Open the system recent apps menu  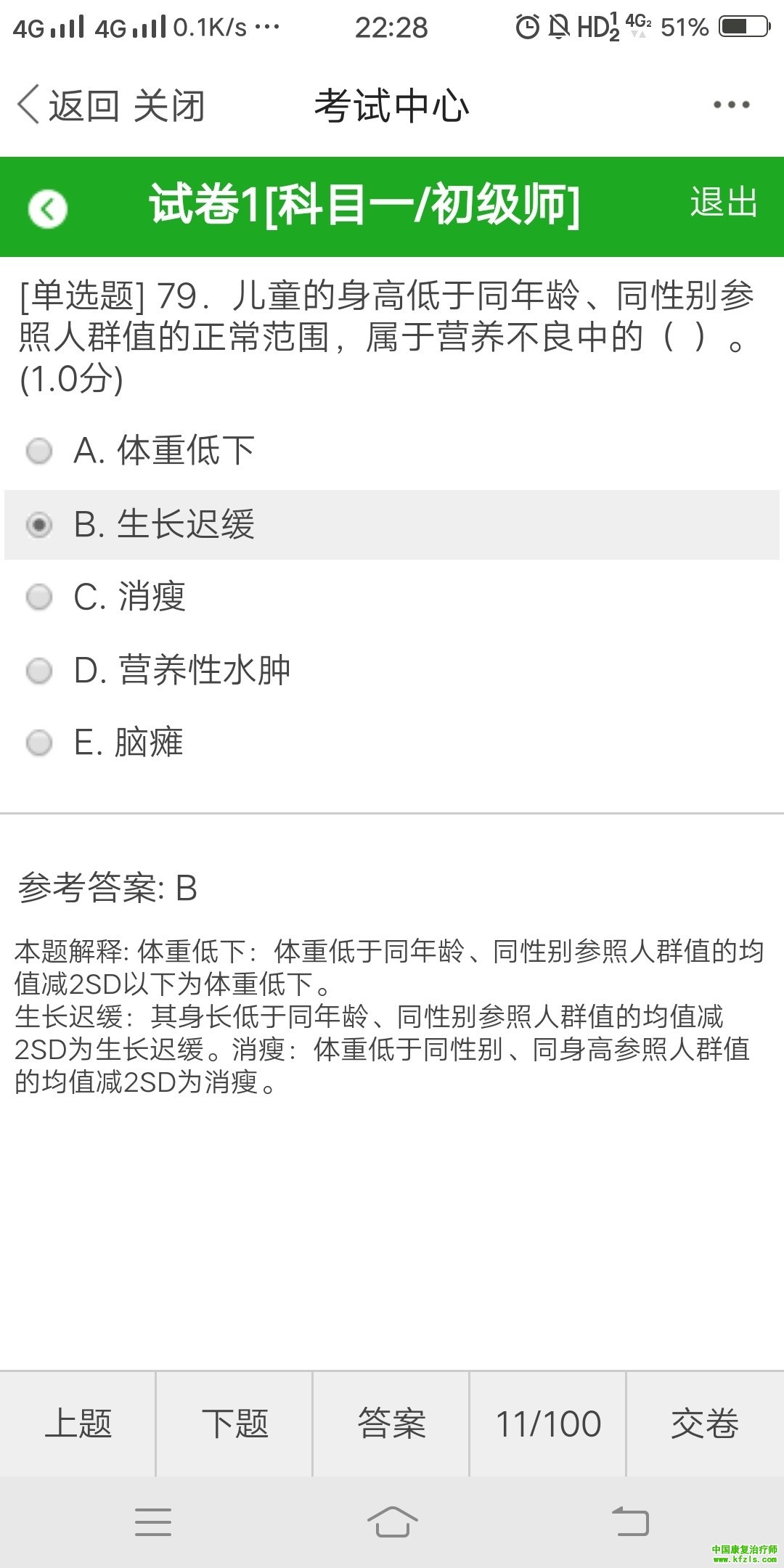153,1522
